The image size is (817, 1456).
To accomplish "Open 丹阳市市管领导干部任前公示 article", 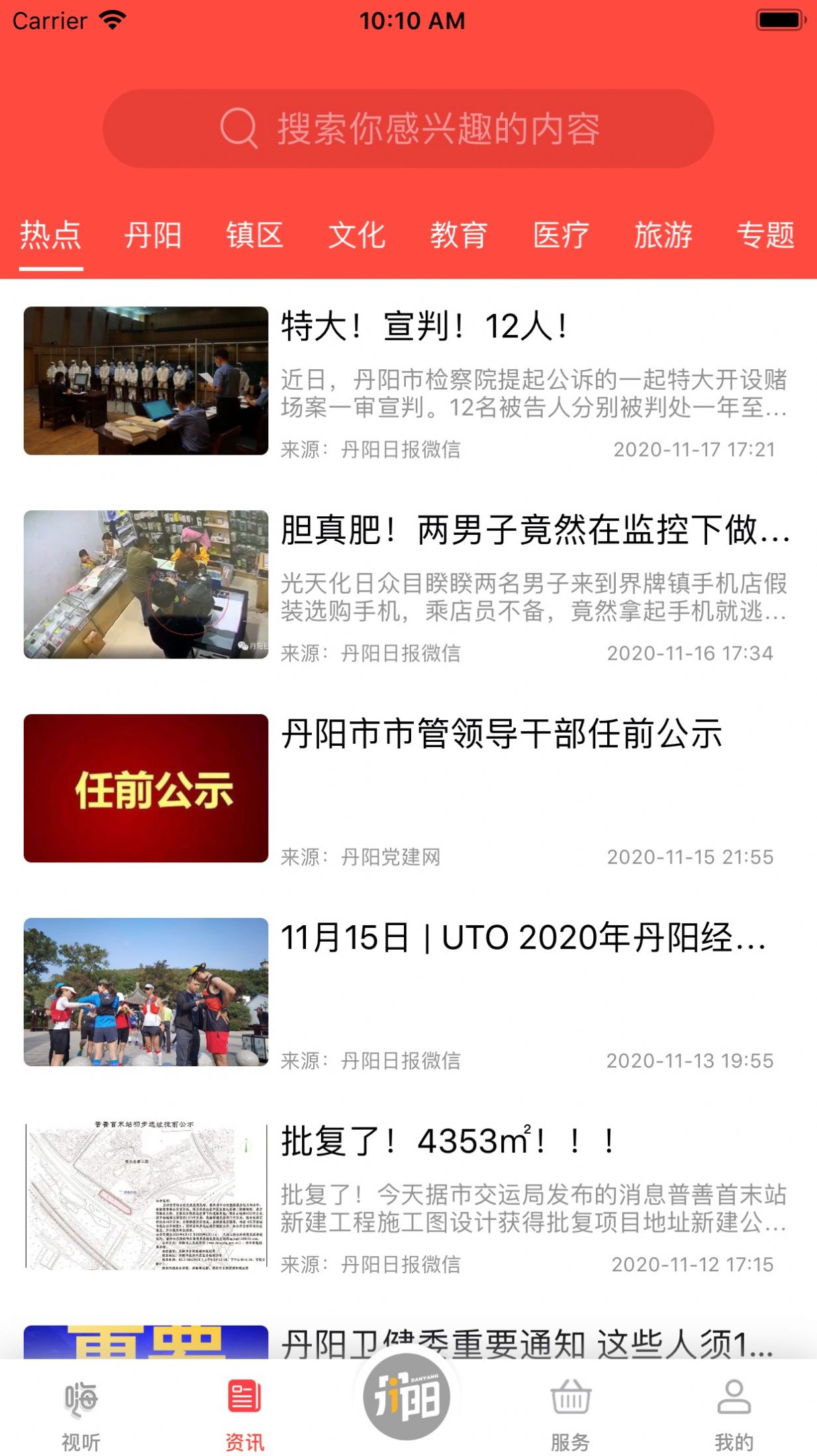I will (x=501, y=735).
